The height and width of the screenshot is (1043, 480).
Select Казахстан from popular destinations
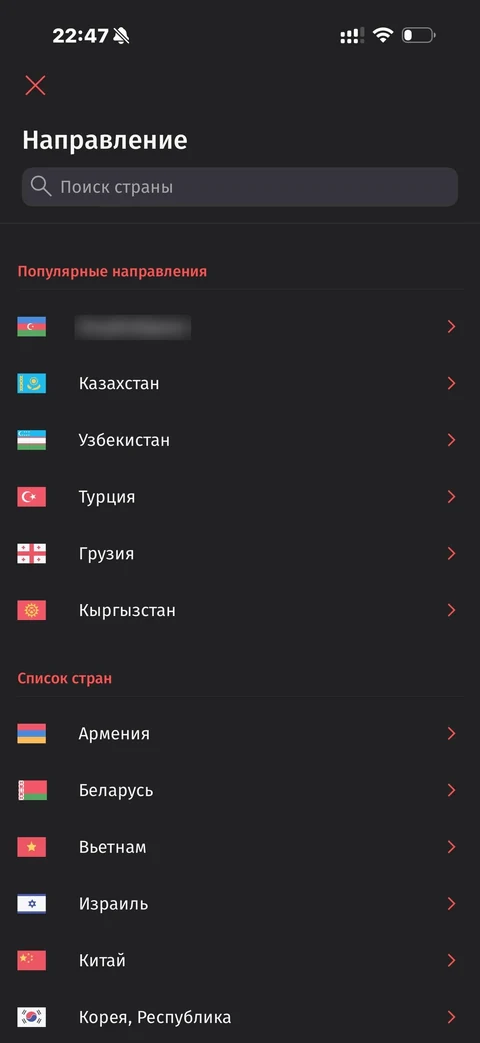[x=240, y=383]
